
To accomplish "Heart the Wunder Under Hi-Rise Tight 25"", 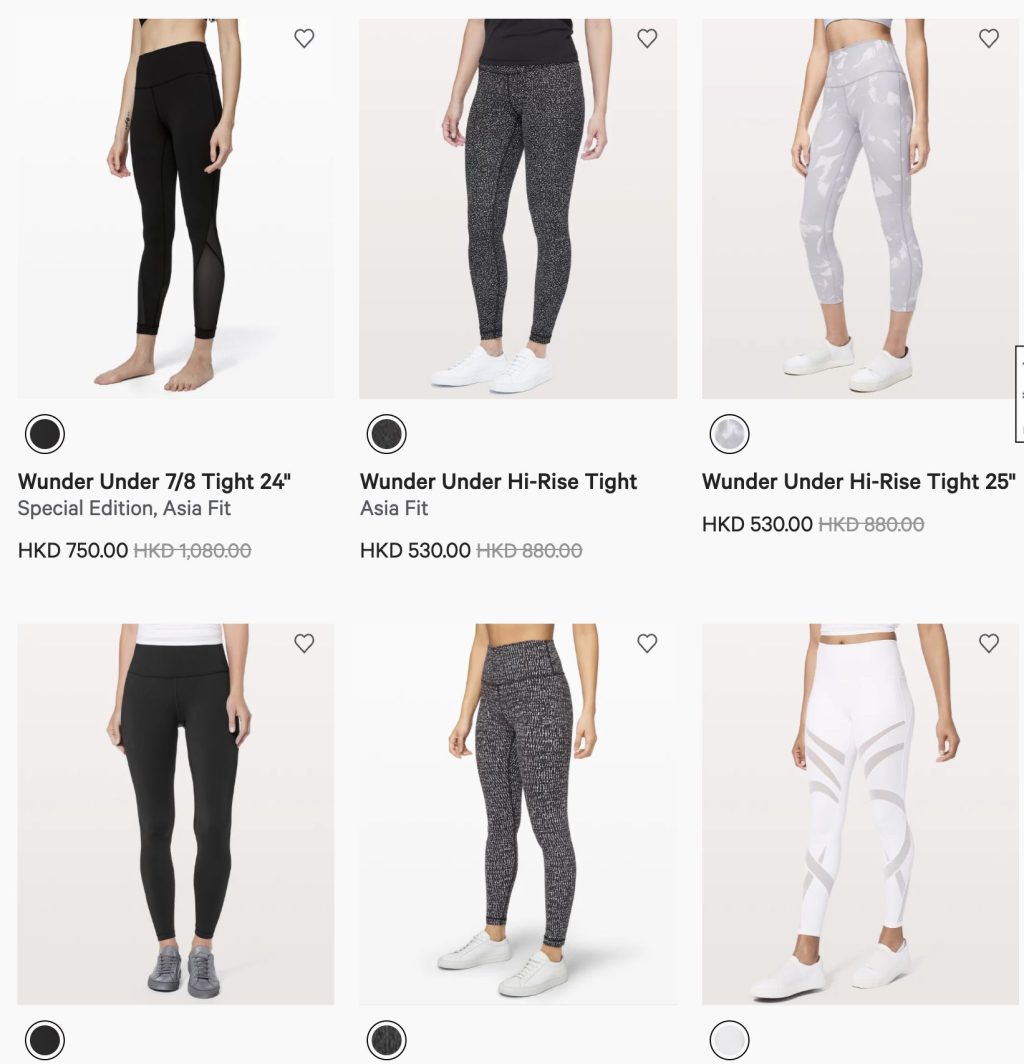I will [989, 39].
